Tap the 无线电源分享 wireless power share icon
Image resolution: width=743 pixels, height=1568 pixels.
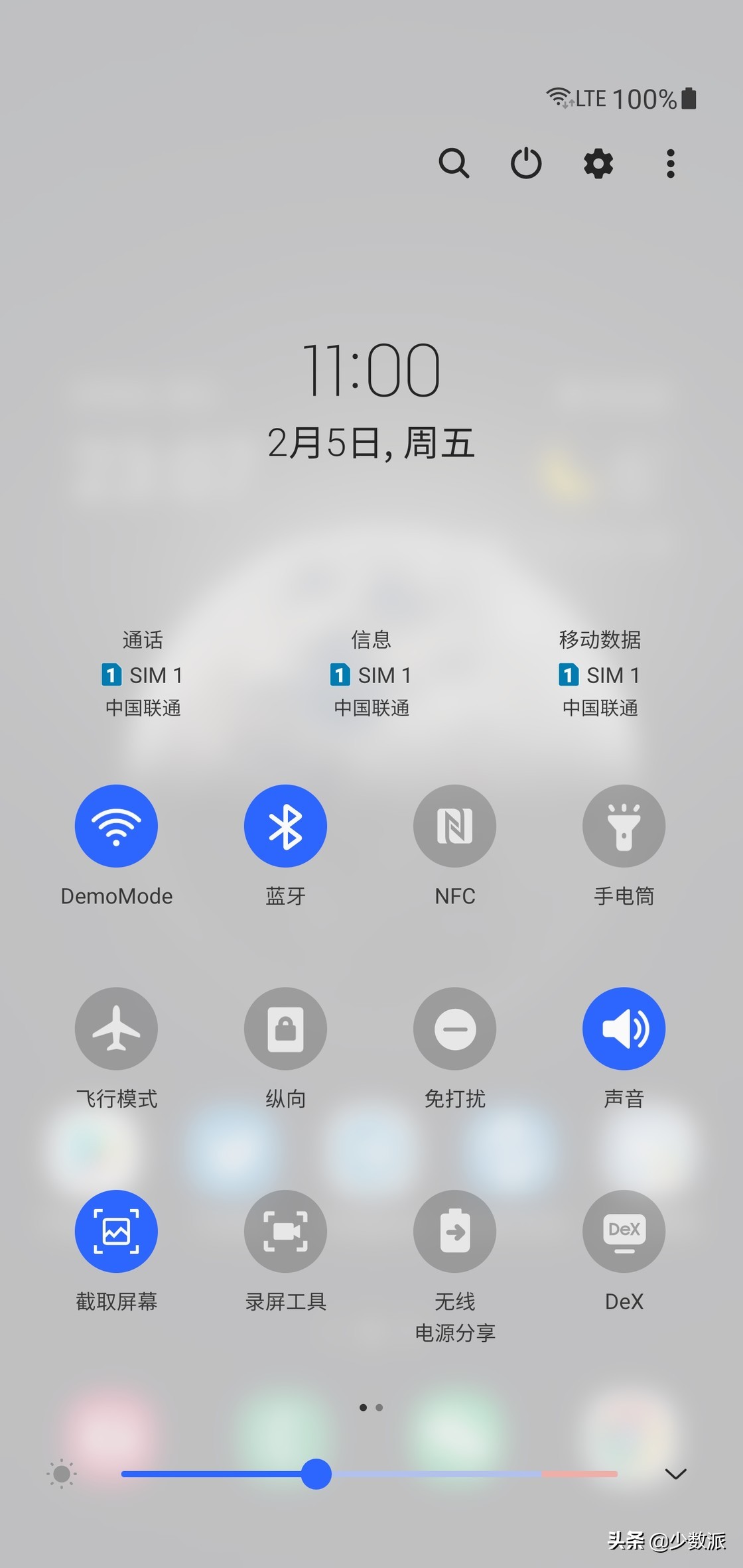pos(454,1231)
